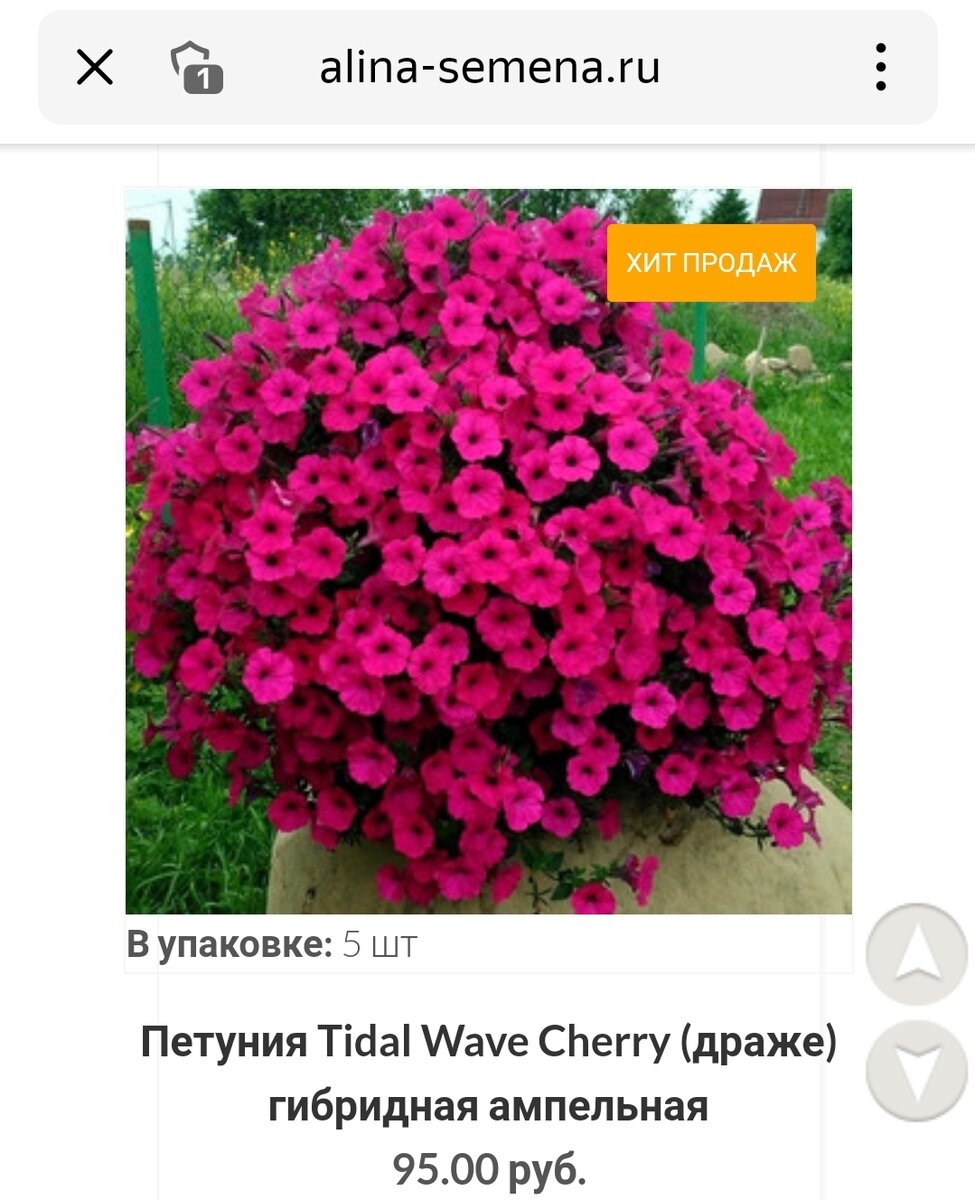Close the browser tab with X
The height and width of the screenshot is (1200, 975).
click(95, 68)
